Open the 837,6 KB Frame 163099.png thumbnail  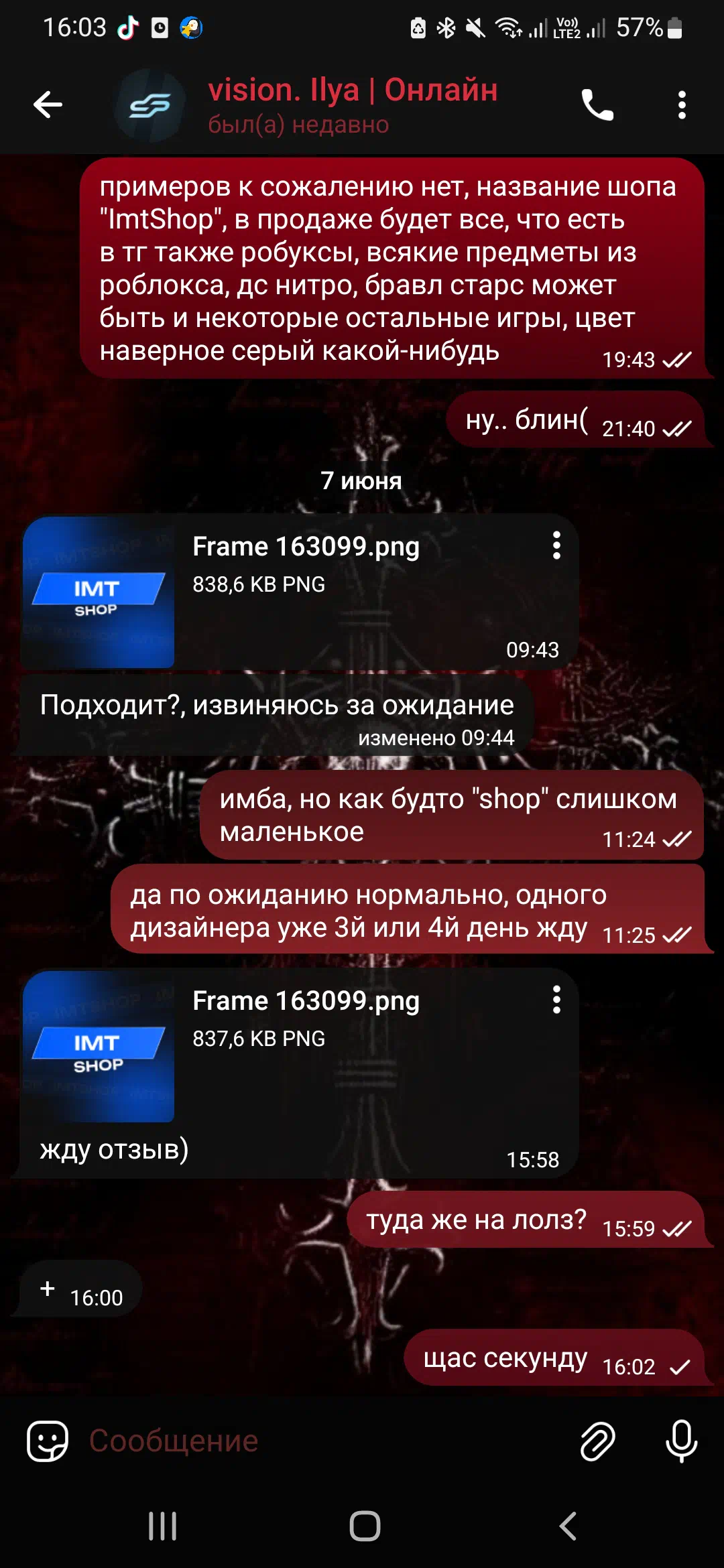99,1047
